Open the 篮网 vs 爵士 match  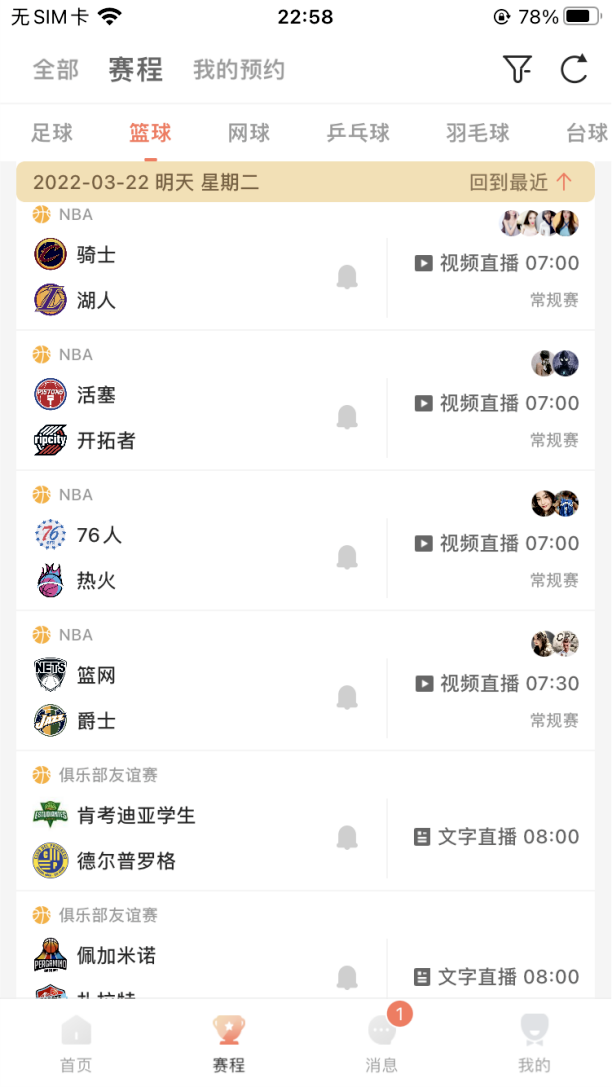[x=306, y=681]
